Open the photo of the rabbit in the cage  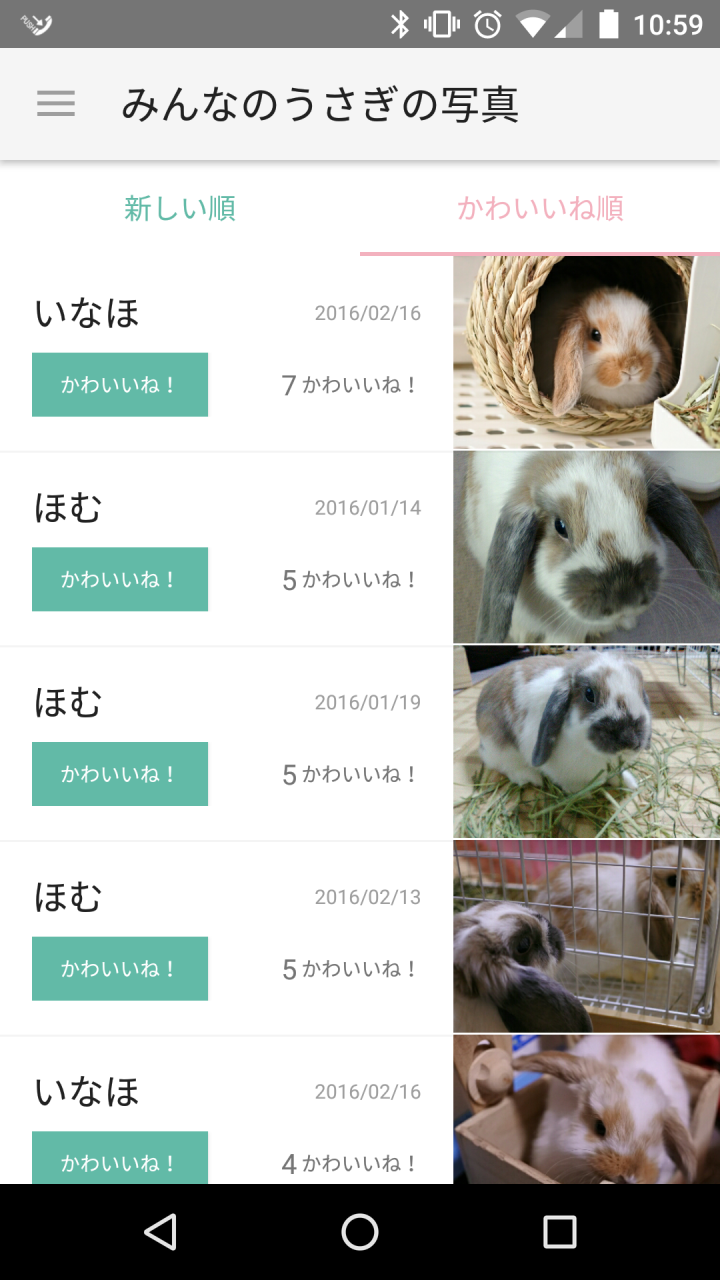(x=586, y=936)
